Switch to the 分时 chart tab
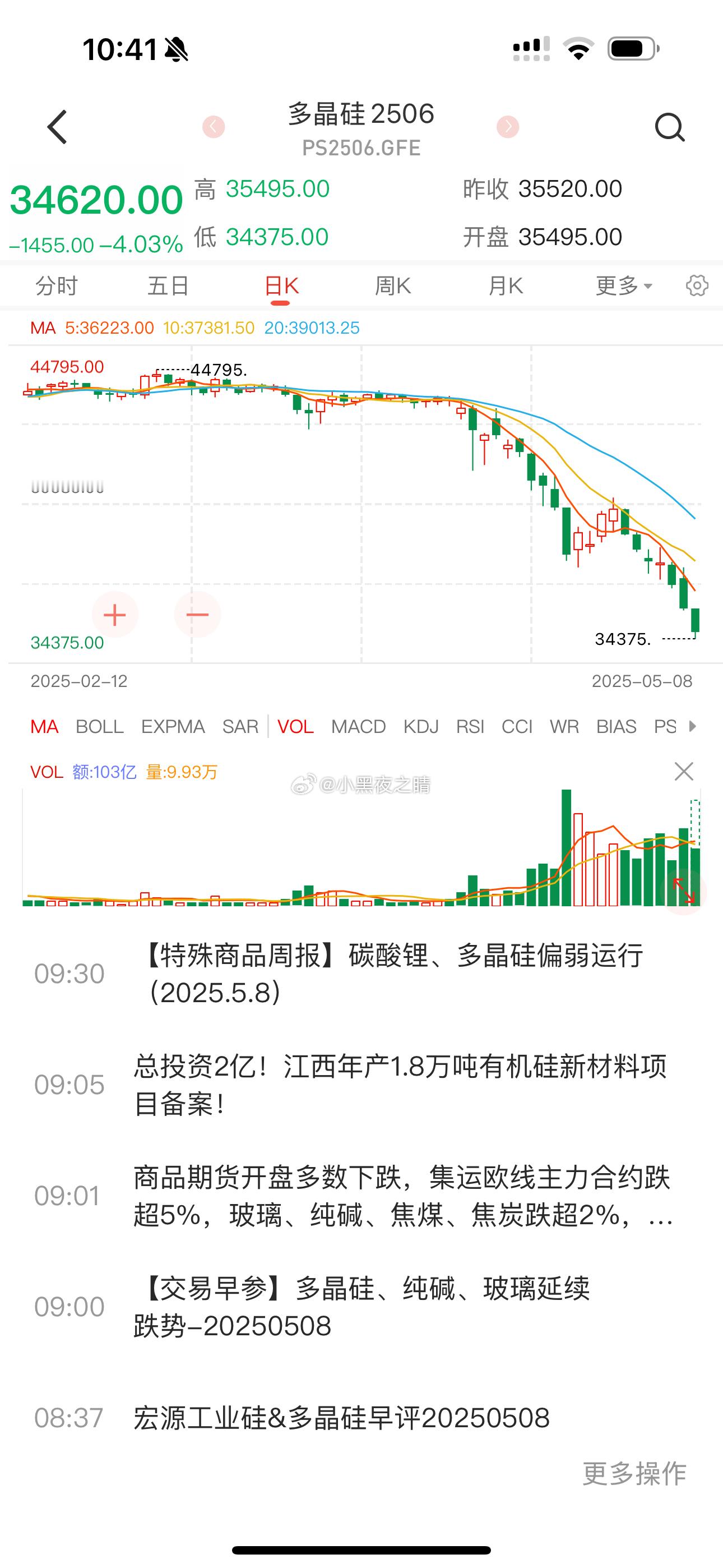Viewport: 723px width, 1568px height. click(x=57, y=285)
